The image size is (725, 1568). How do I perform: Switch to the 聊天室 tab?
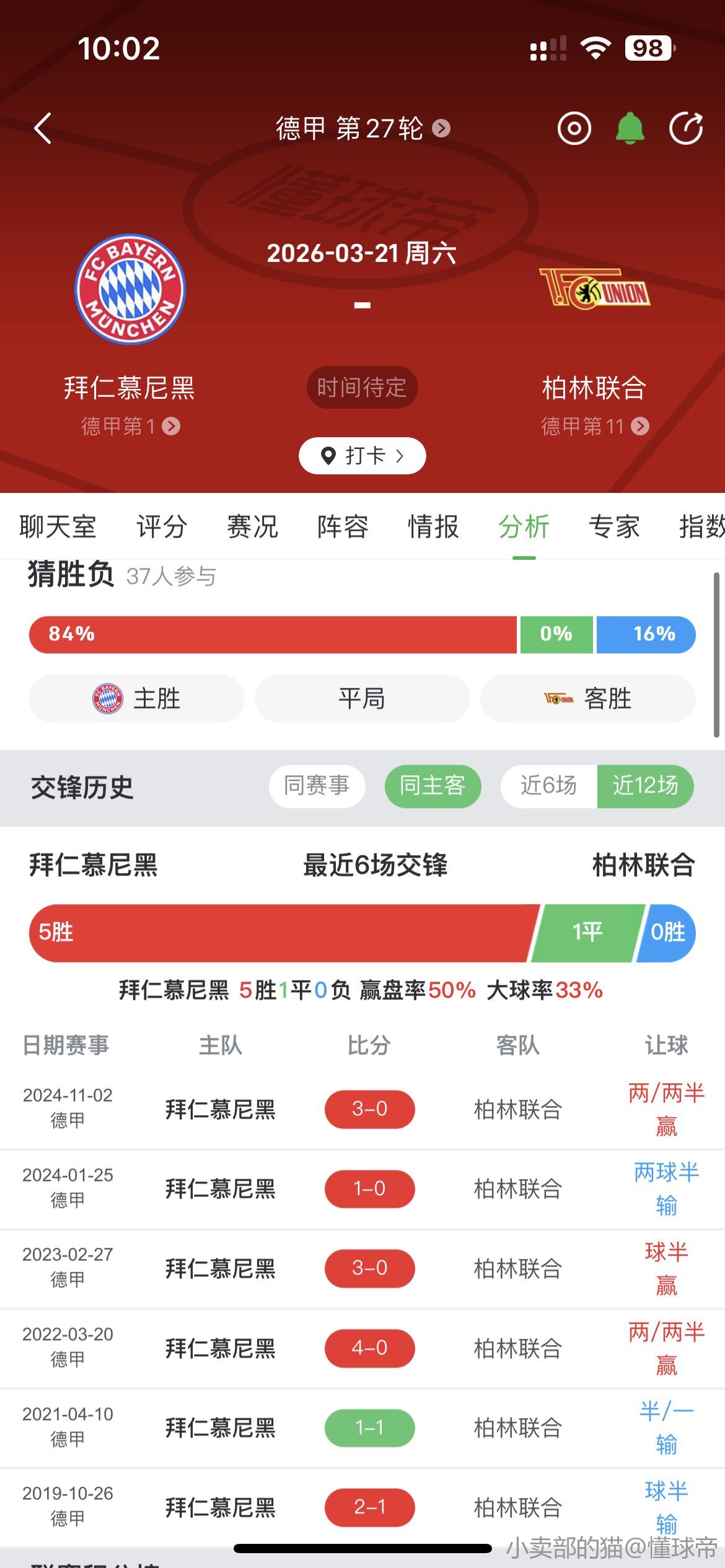58,527
